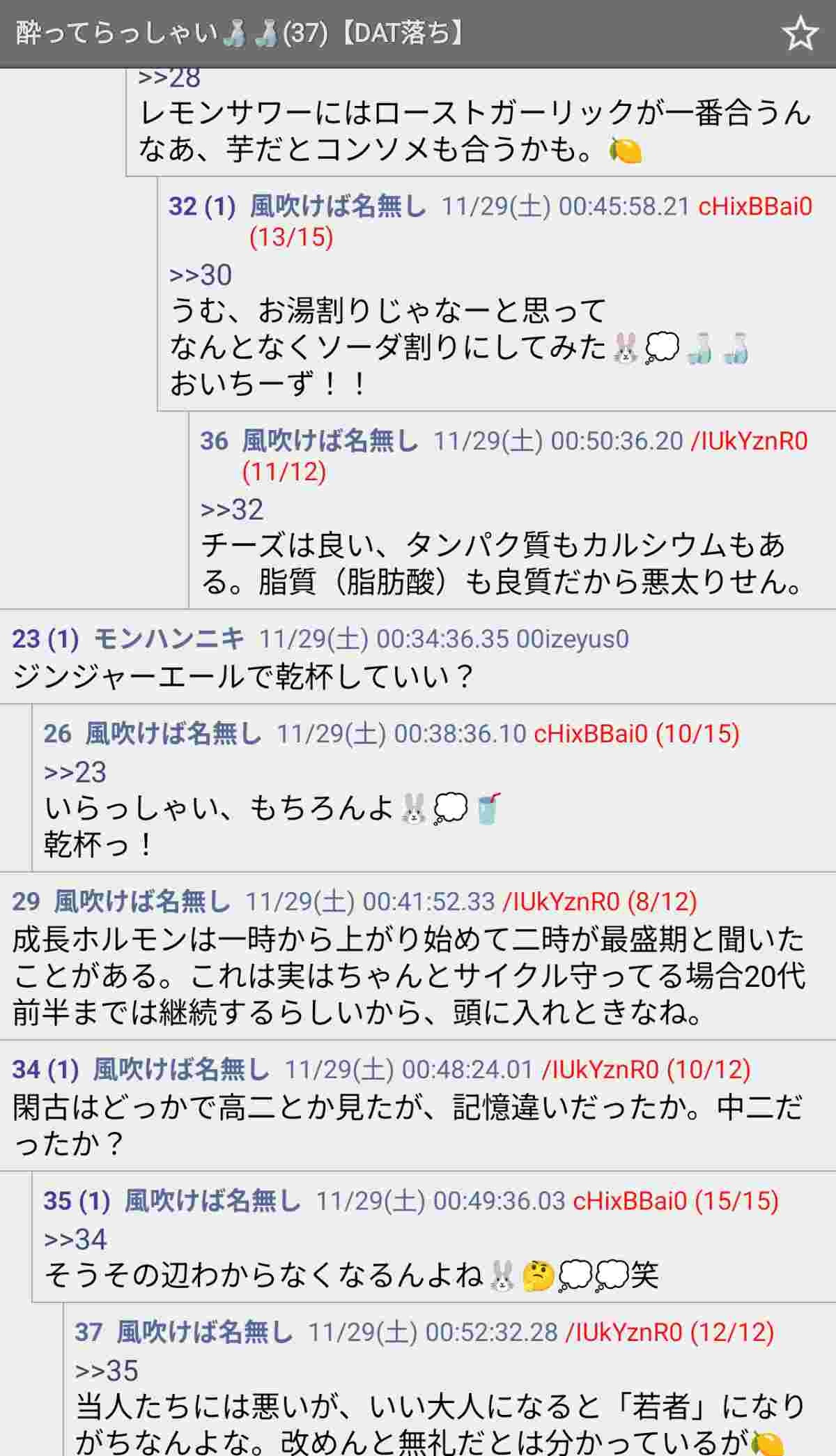Viewport: 836px width, 1456px height.
Task: Tap post number 35 (1) header
Action: pos(77,1200)
